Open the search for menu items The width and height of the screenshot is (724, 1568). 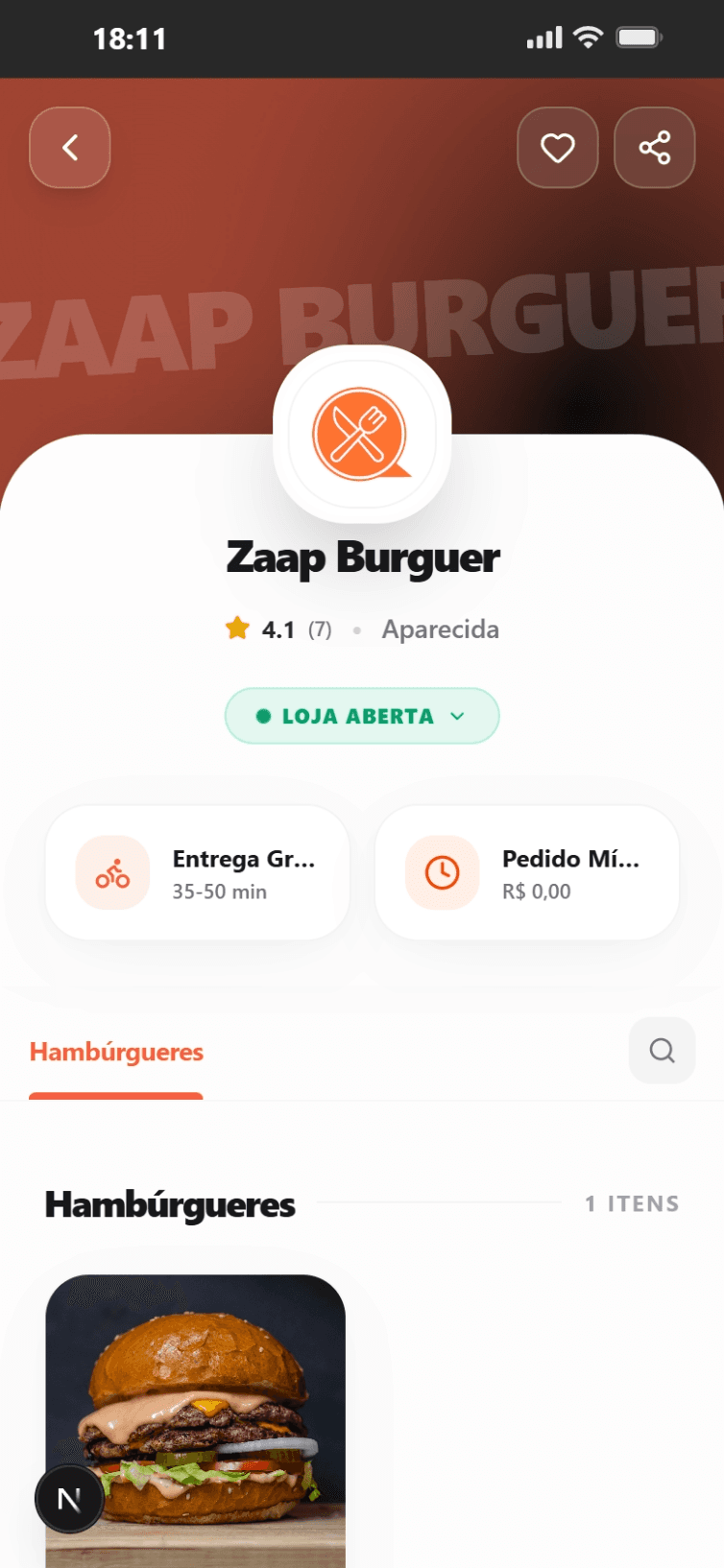[x=662, y=1051]
